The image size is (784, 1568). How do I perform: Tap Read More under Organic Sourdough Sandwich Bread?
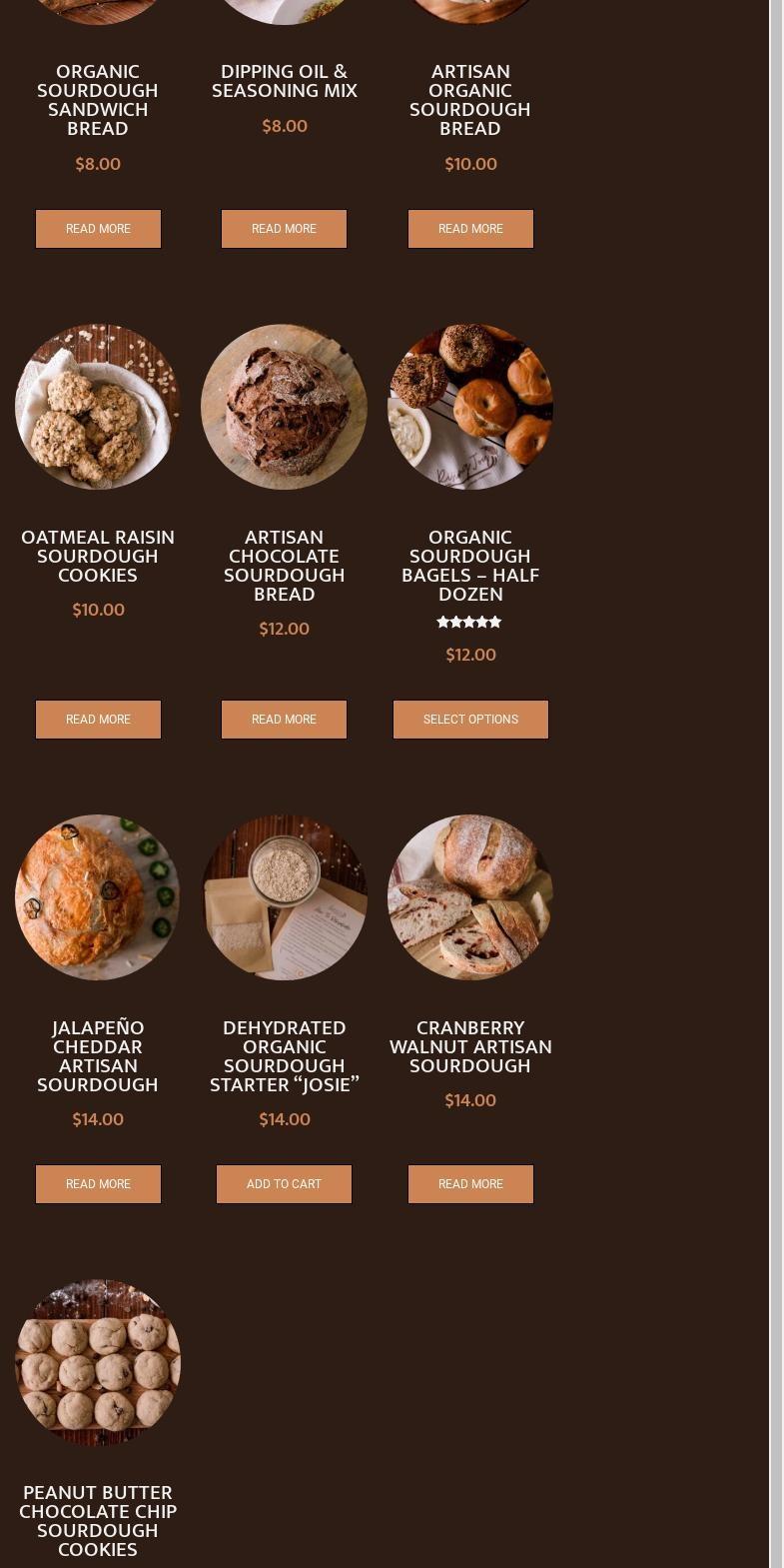98,229
